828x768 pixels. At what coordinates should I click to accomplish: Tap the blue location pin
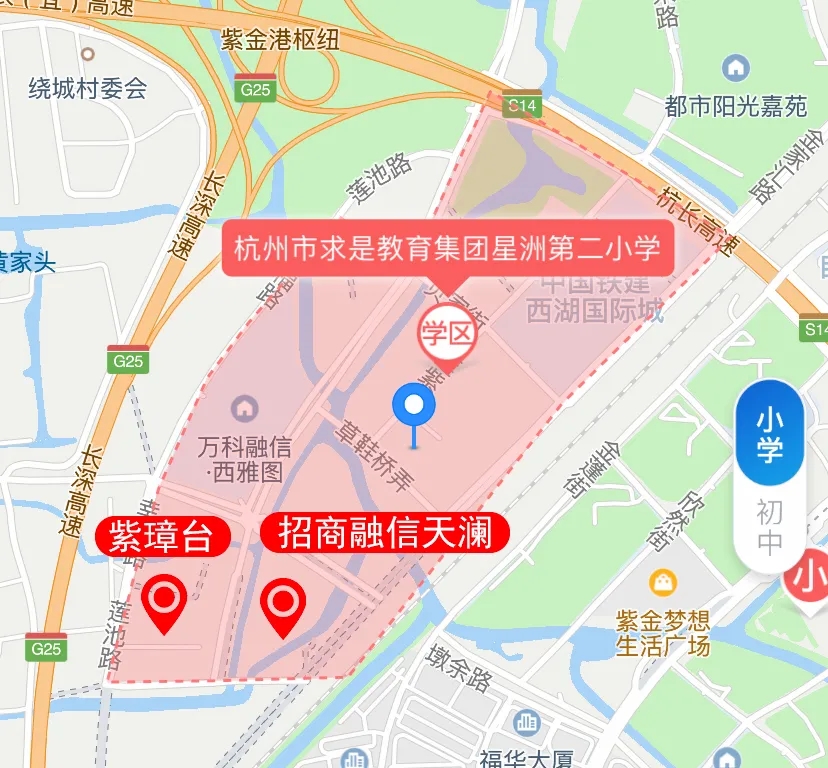[x=414, y=406]
